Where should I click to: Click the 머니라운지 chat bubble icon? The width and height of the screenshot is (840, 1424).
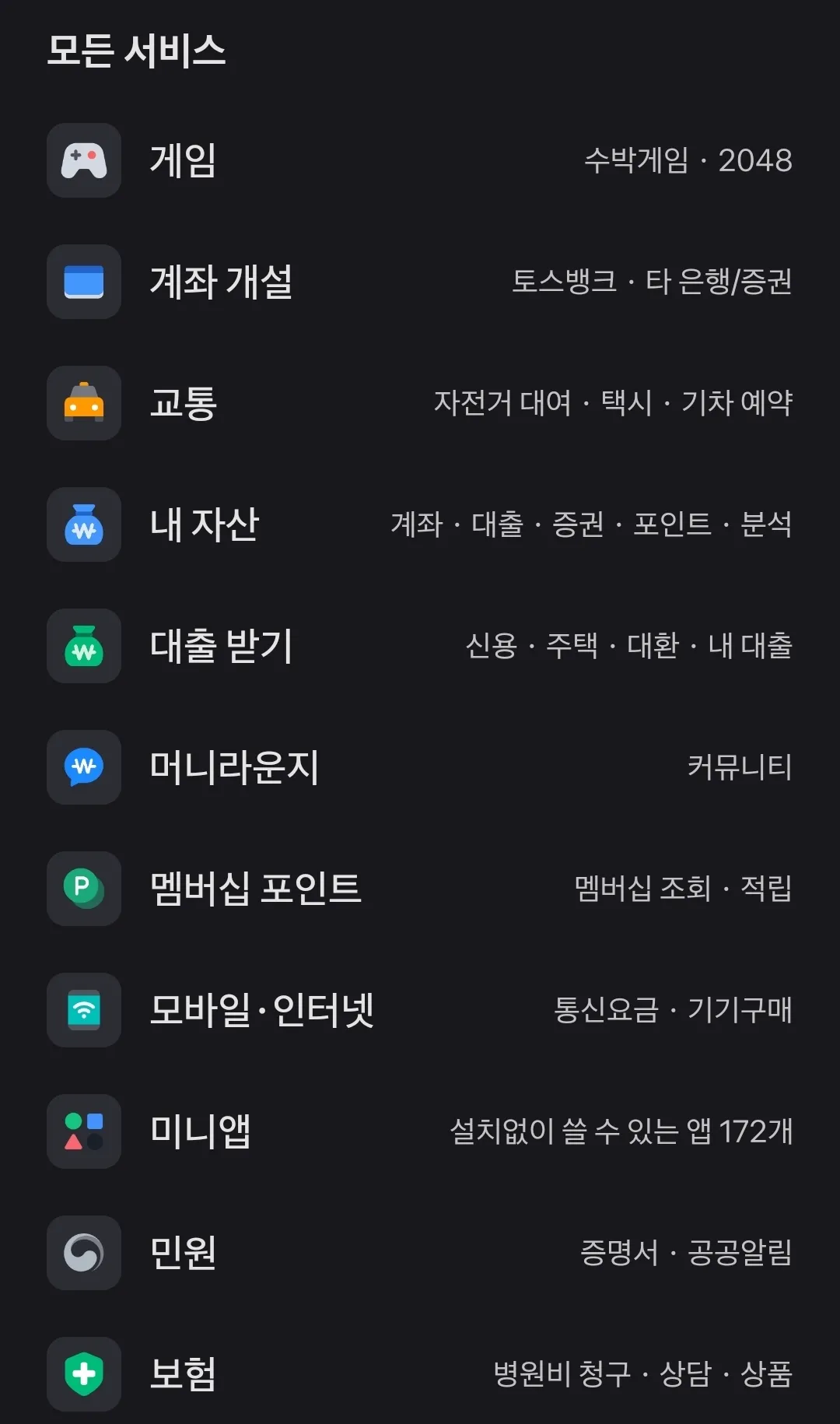(83, 768)
